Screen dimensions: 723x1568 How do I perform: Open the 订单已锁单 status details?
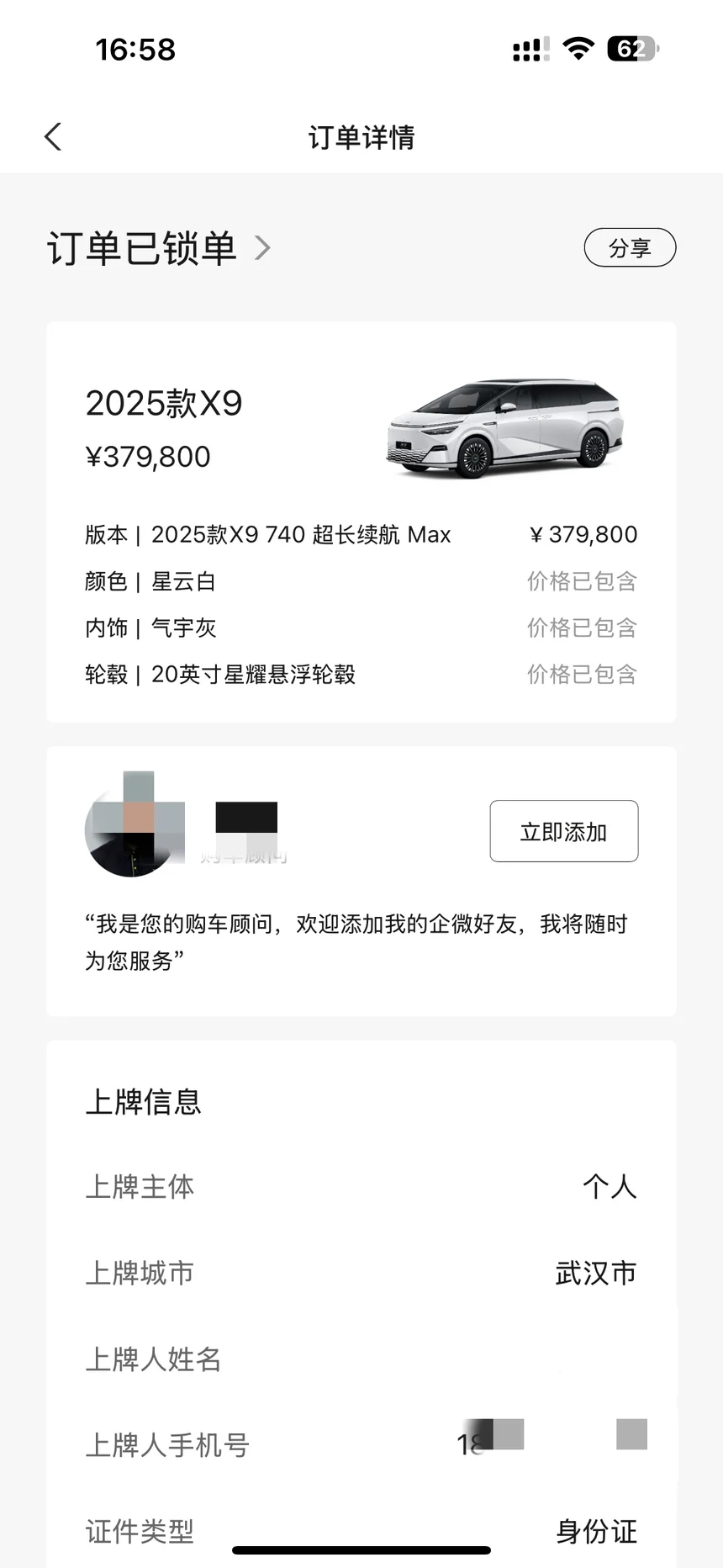(x=159, y=248)
